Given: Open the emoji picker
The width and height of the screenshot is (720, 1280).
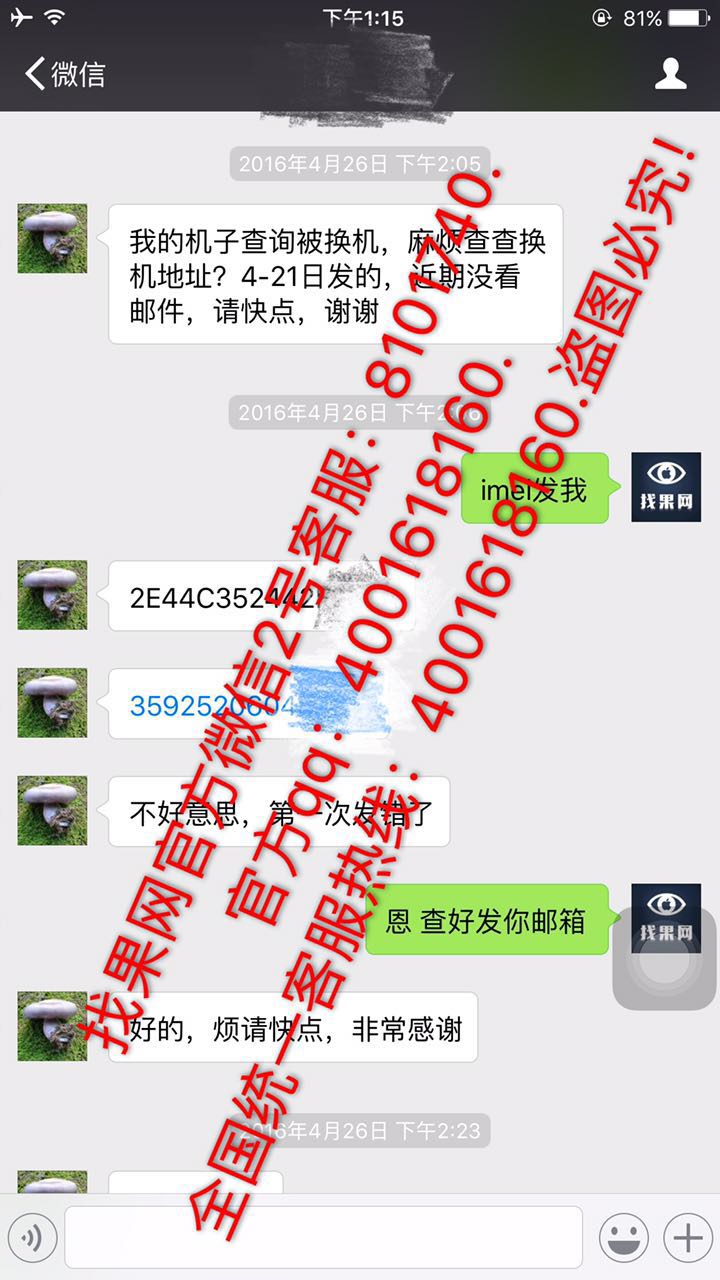Looking at the screenshot, I should pos(624,1238).
